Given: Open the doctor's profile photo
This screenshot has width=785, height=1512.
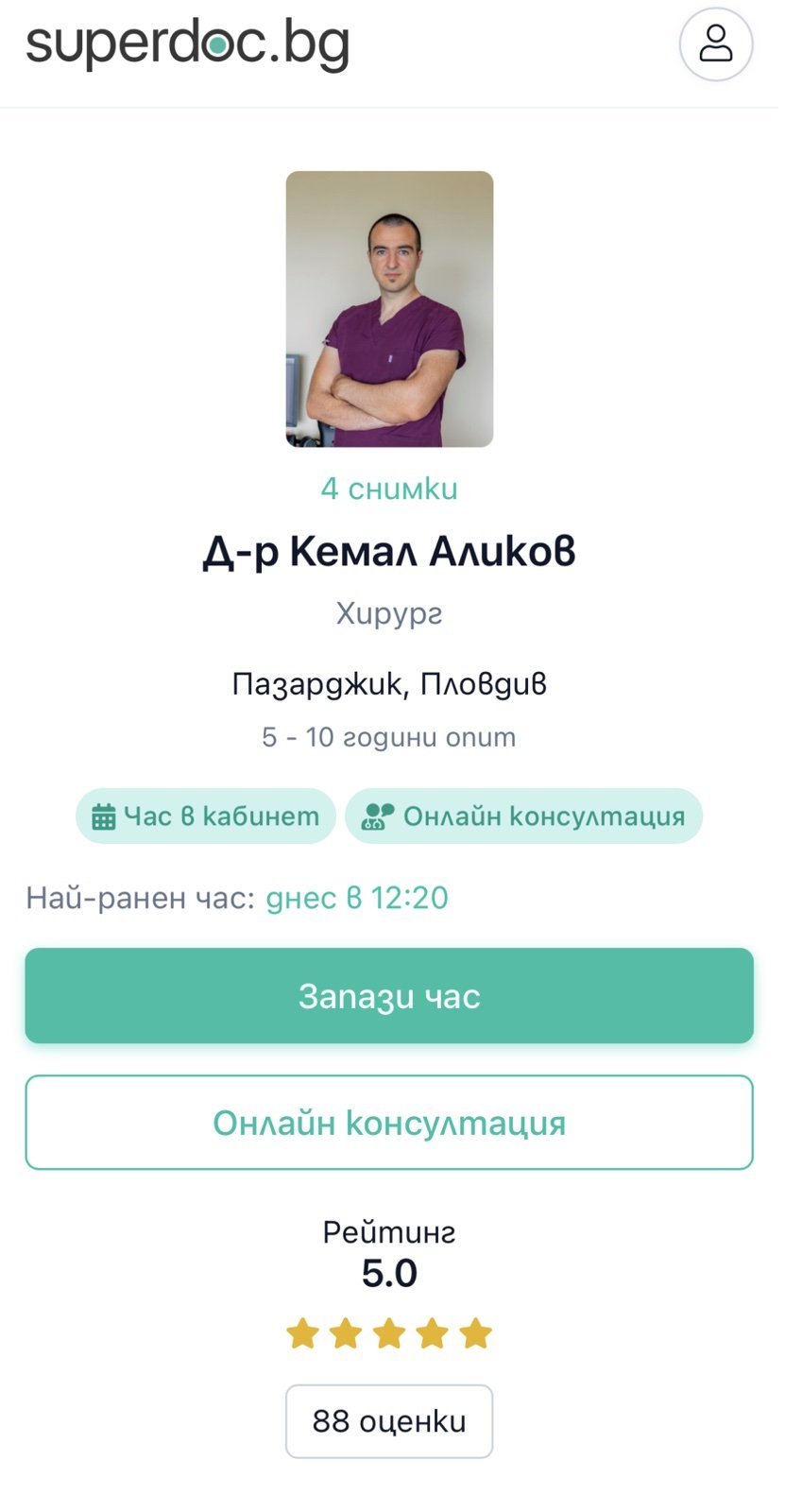Looking at the screenshot, I should 389,309.
